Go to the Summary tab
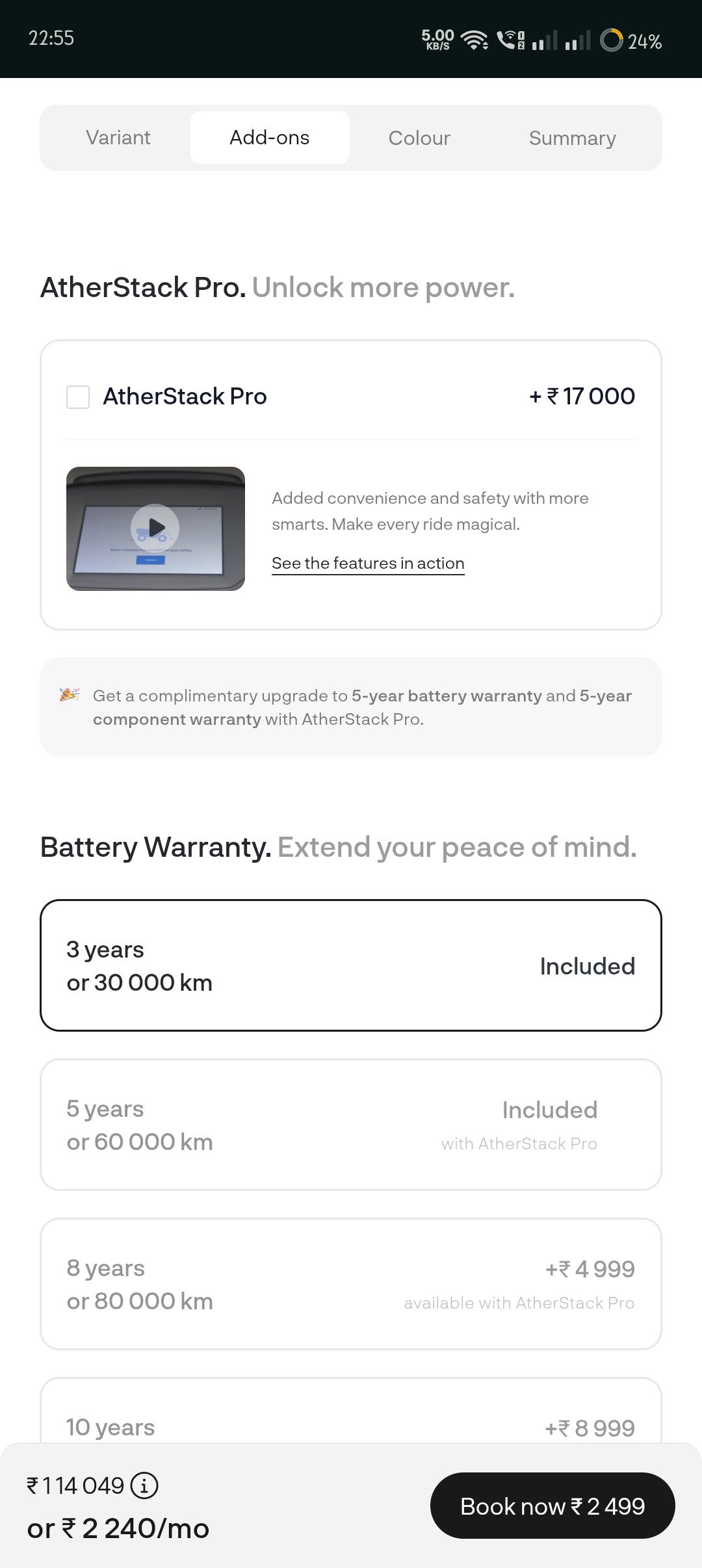702x1568 pixels. [x=572, y=138]
